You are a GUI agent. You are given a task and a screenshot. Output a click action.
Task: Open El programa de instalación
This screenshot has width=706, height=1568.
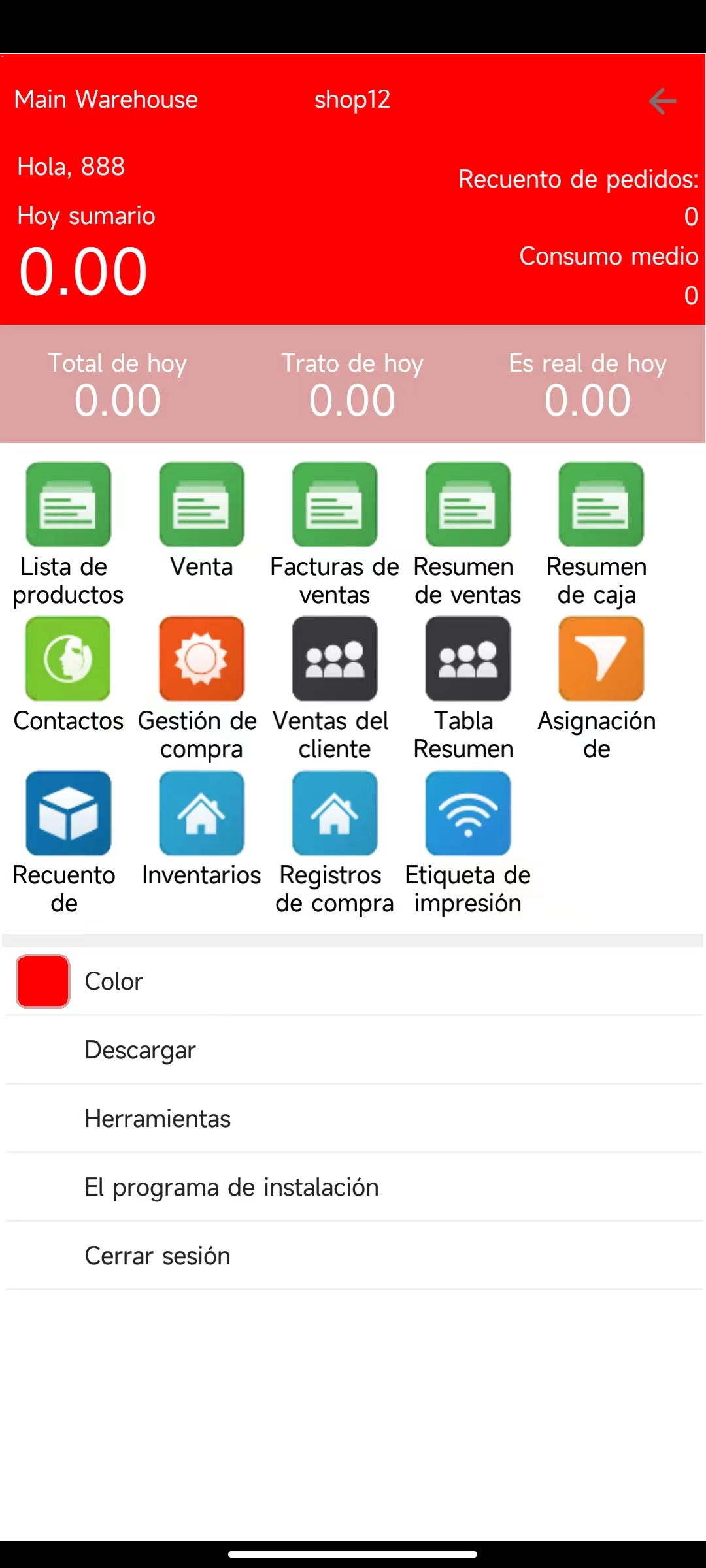point(353,1187)
